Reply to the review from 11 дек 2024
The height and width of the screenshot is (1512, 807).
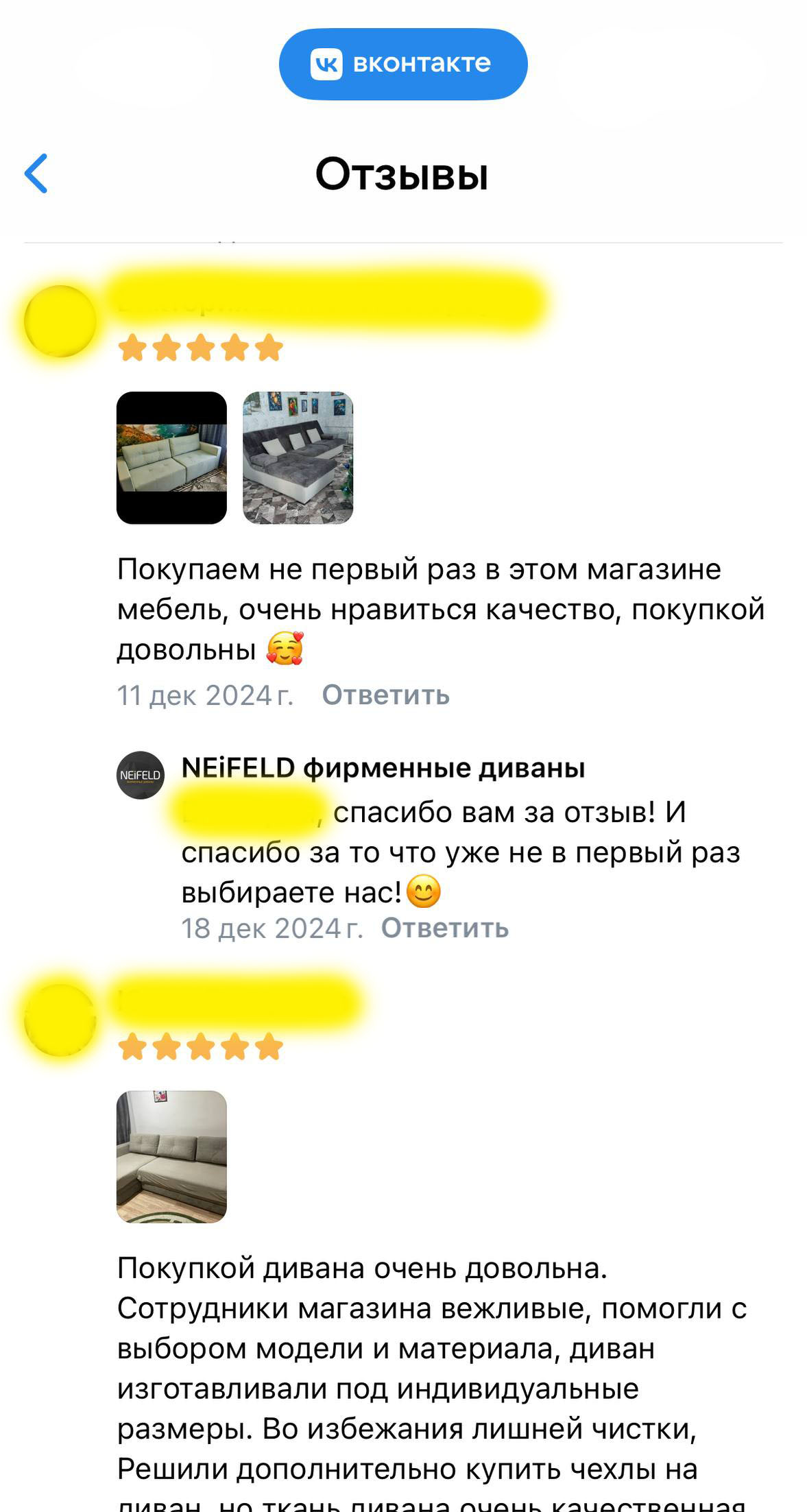pyautogui.click(x=385, y=695)
